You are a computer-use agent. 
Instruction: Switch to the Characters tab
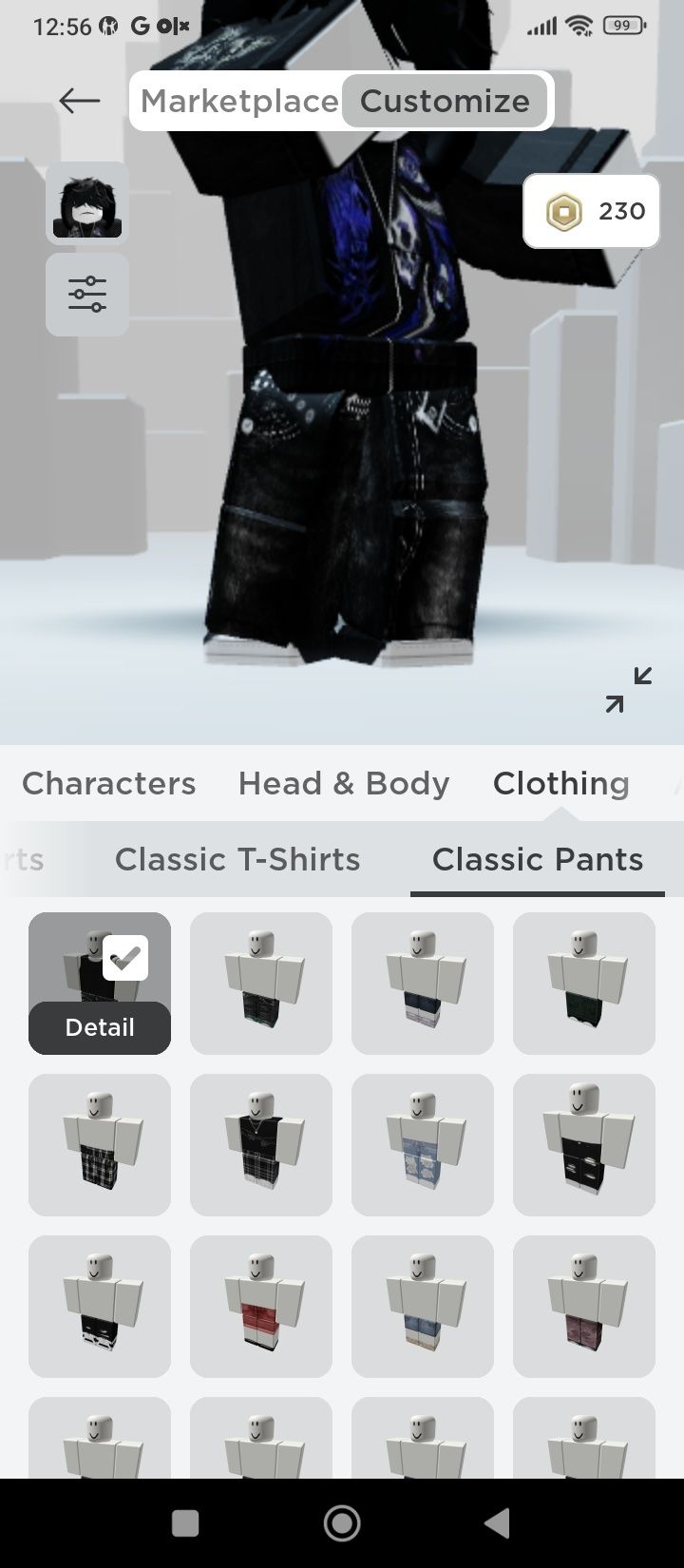pyautogui.click(x=108, y=783)
